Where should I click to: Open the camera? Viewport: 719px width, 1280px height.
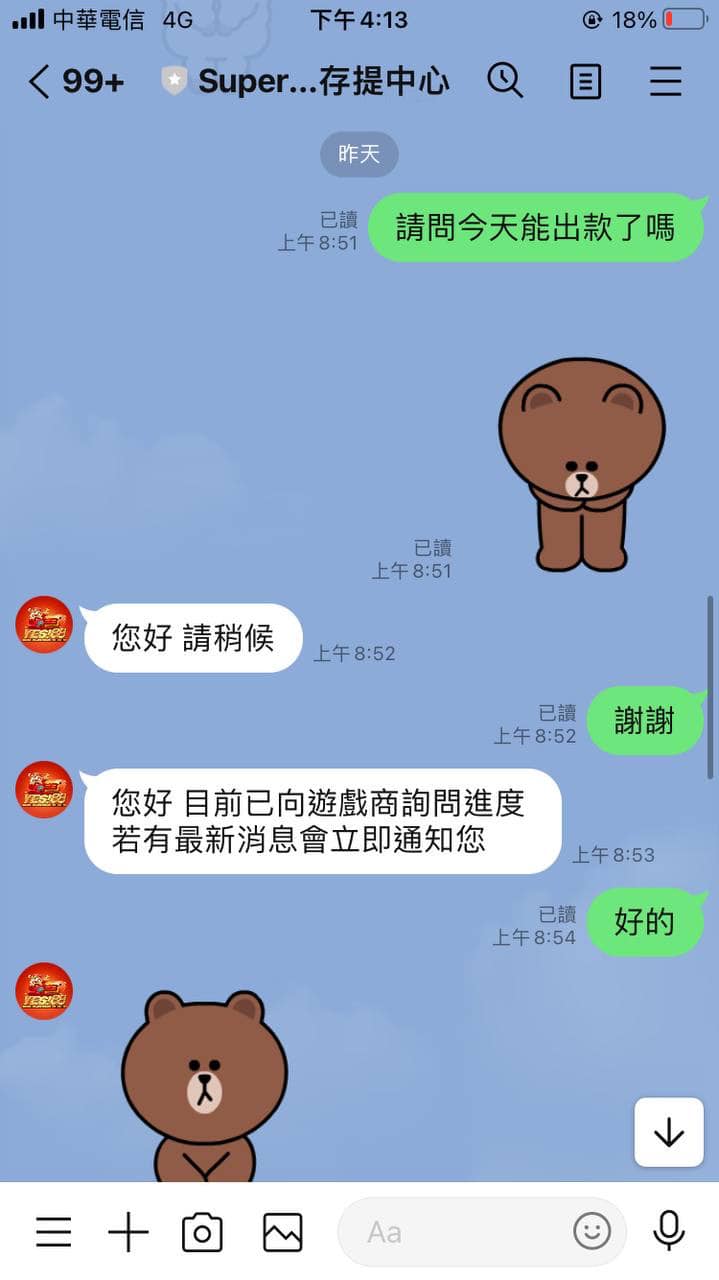click(x=202, y=1232)
